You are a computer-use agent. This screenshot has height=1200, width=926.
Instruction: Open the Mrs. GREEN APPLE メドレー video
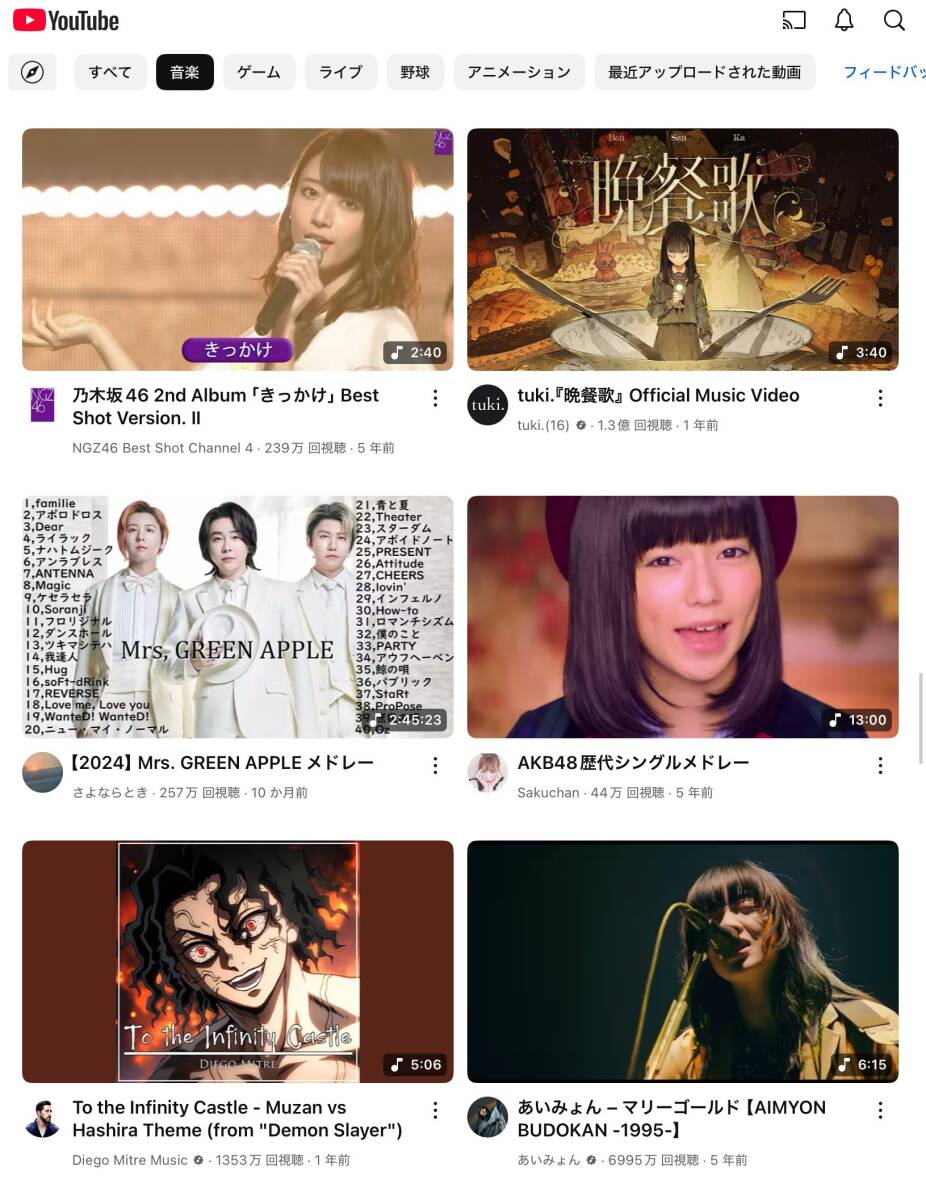click(237, 617)
